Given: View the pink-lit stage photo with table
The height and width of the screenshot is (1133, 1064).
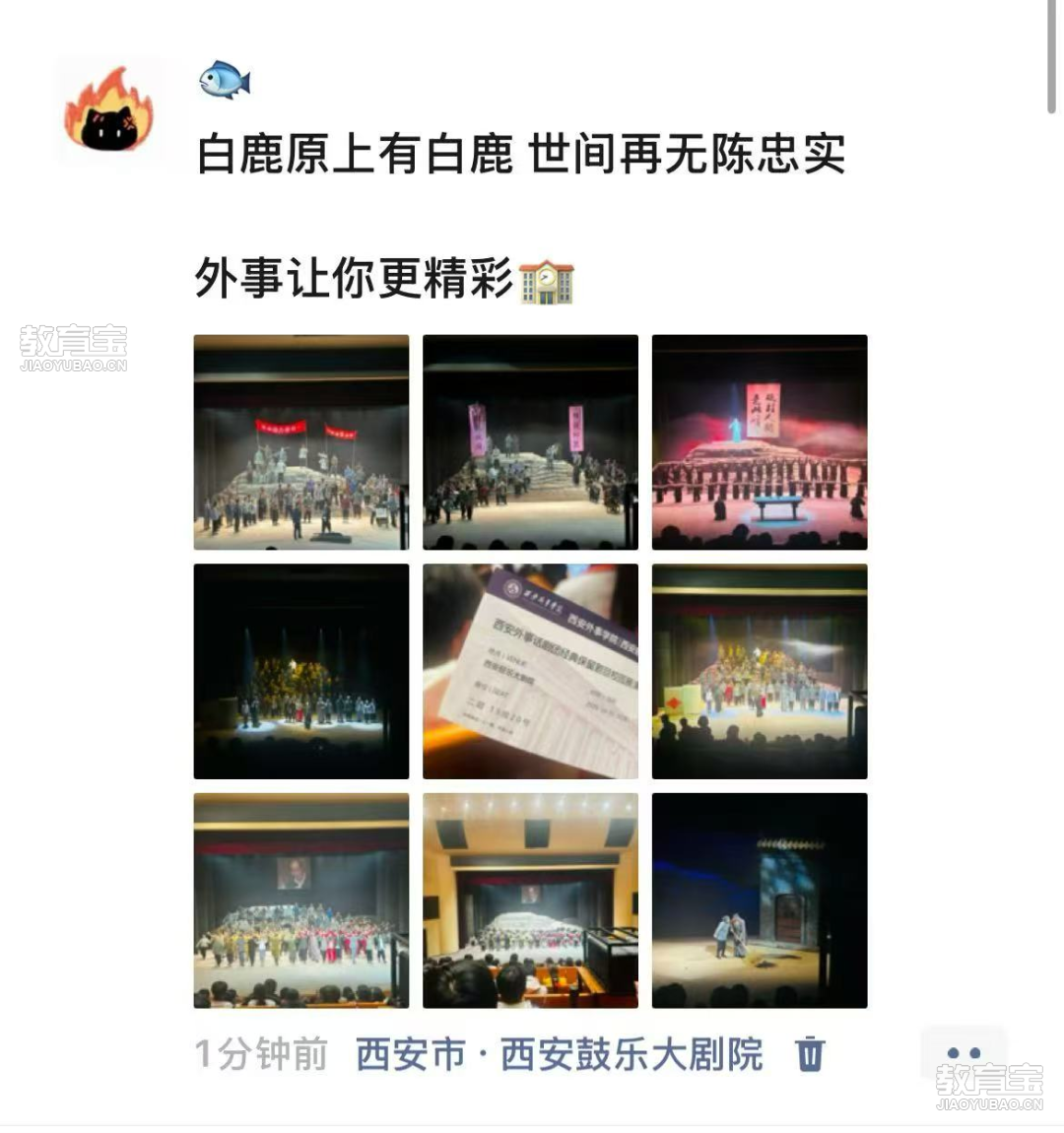Looking at the screenshot, I should (760, 441).
